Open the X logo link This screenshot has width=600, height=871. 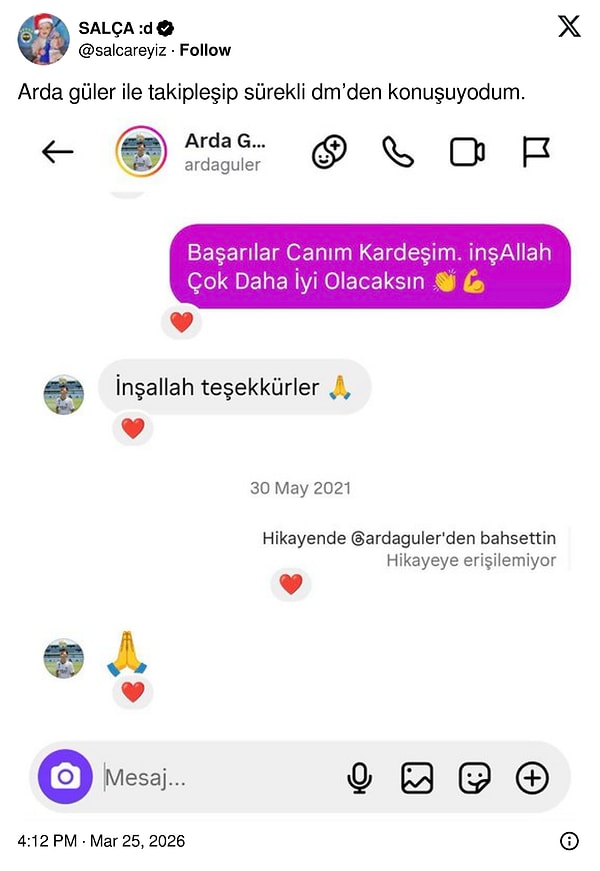[x=568, y=27]
